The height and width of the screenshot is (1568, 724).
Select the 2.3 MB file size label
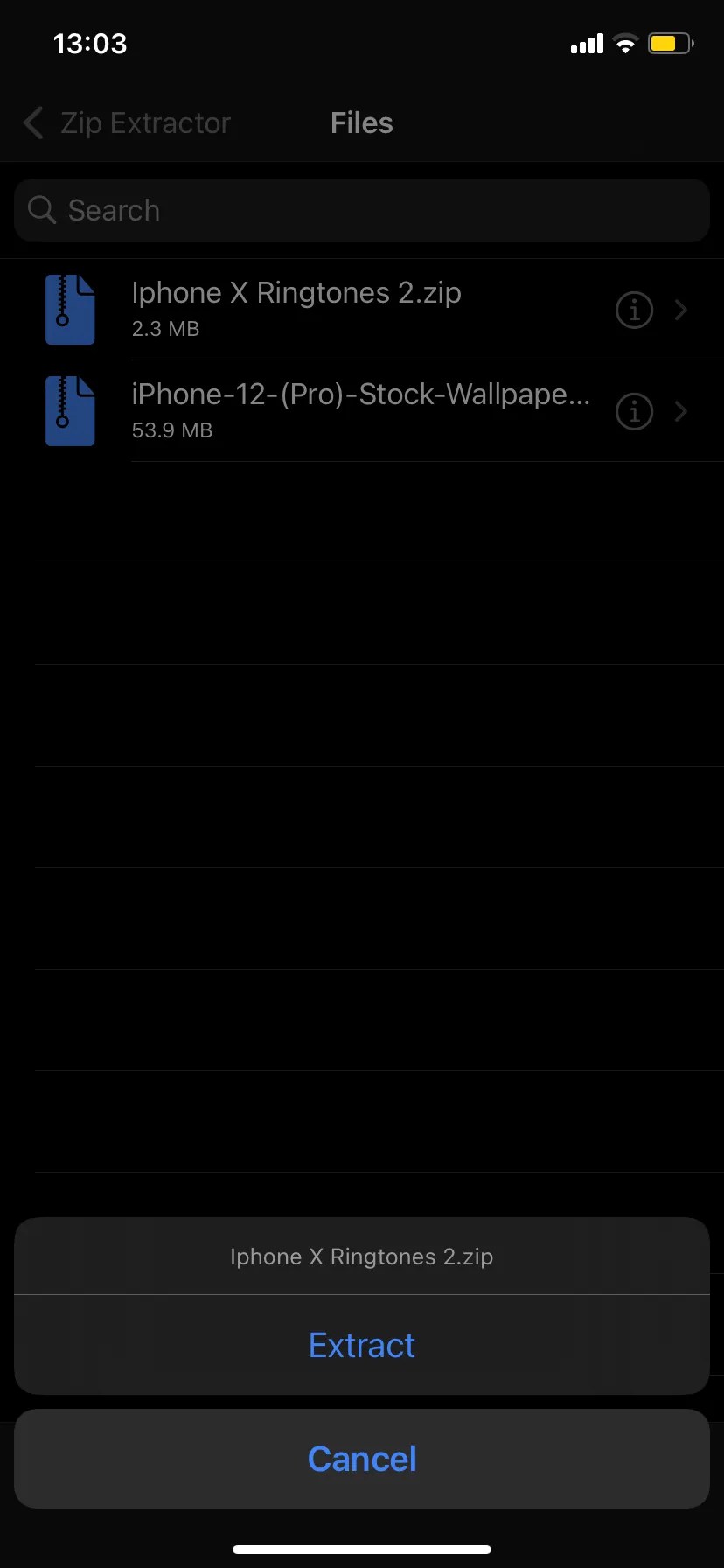pos(165,329)
